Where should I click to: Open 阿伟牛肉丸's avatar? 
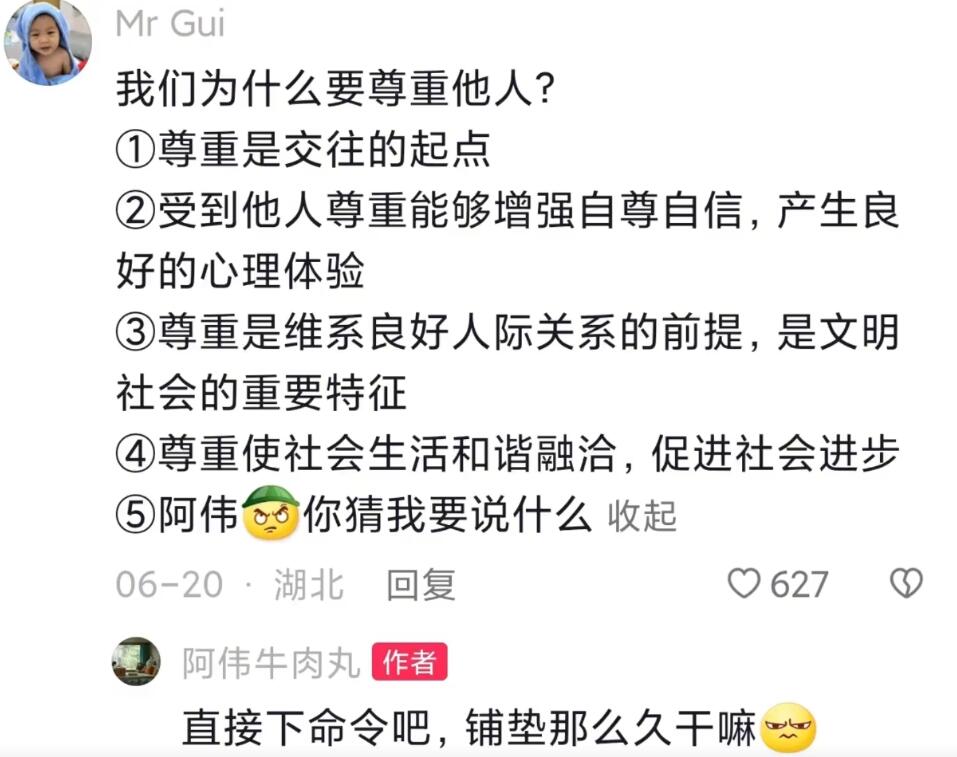point(136,662)
